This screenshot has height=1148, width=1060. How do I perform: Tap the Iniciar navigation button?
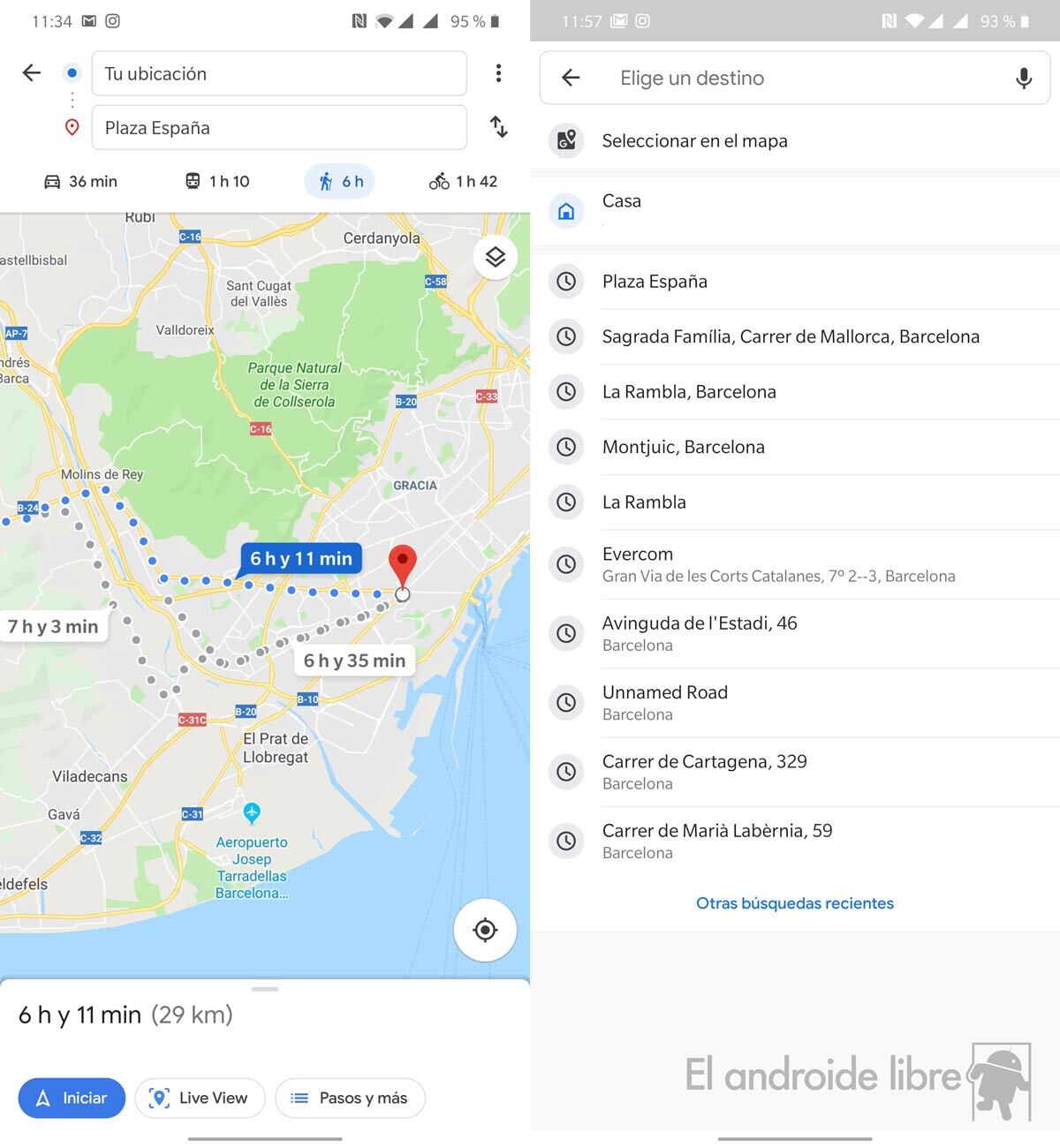[x=72, y=1098]
